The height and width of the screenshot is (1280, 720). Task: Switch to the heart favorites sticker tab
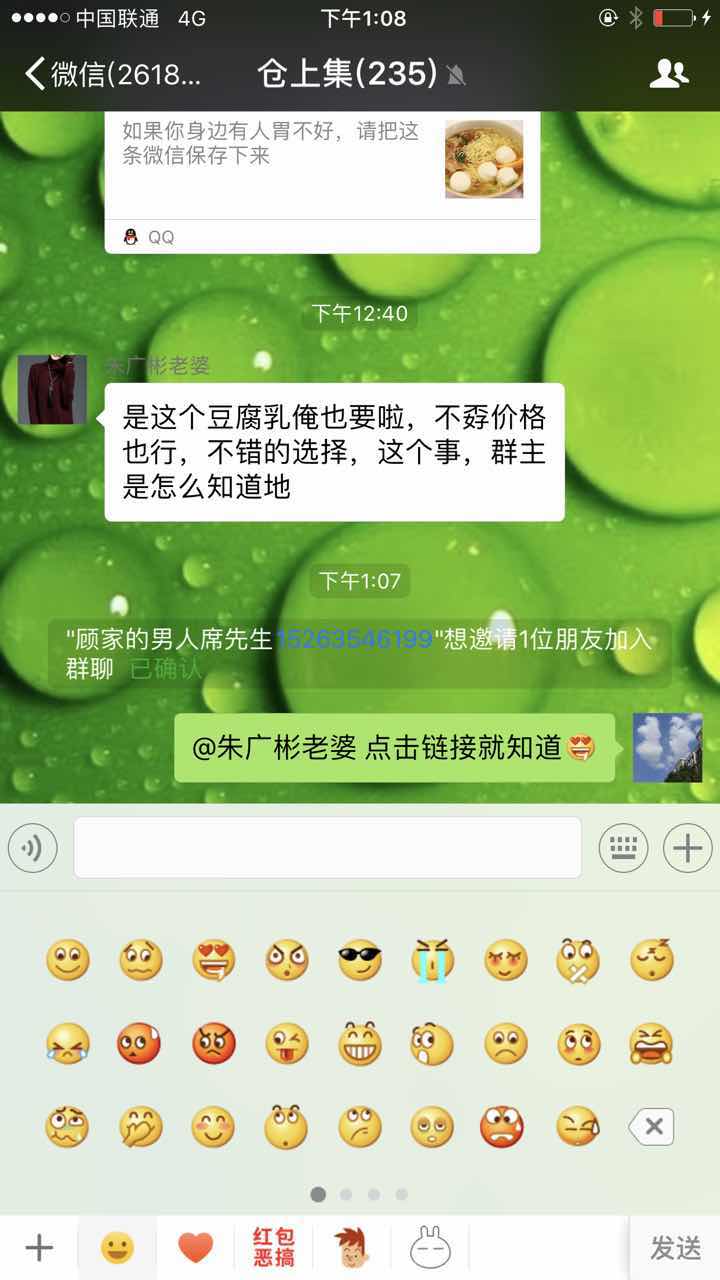click(196, 1248)
